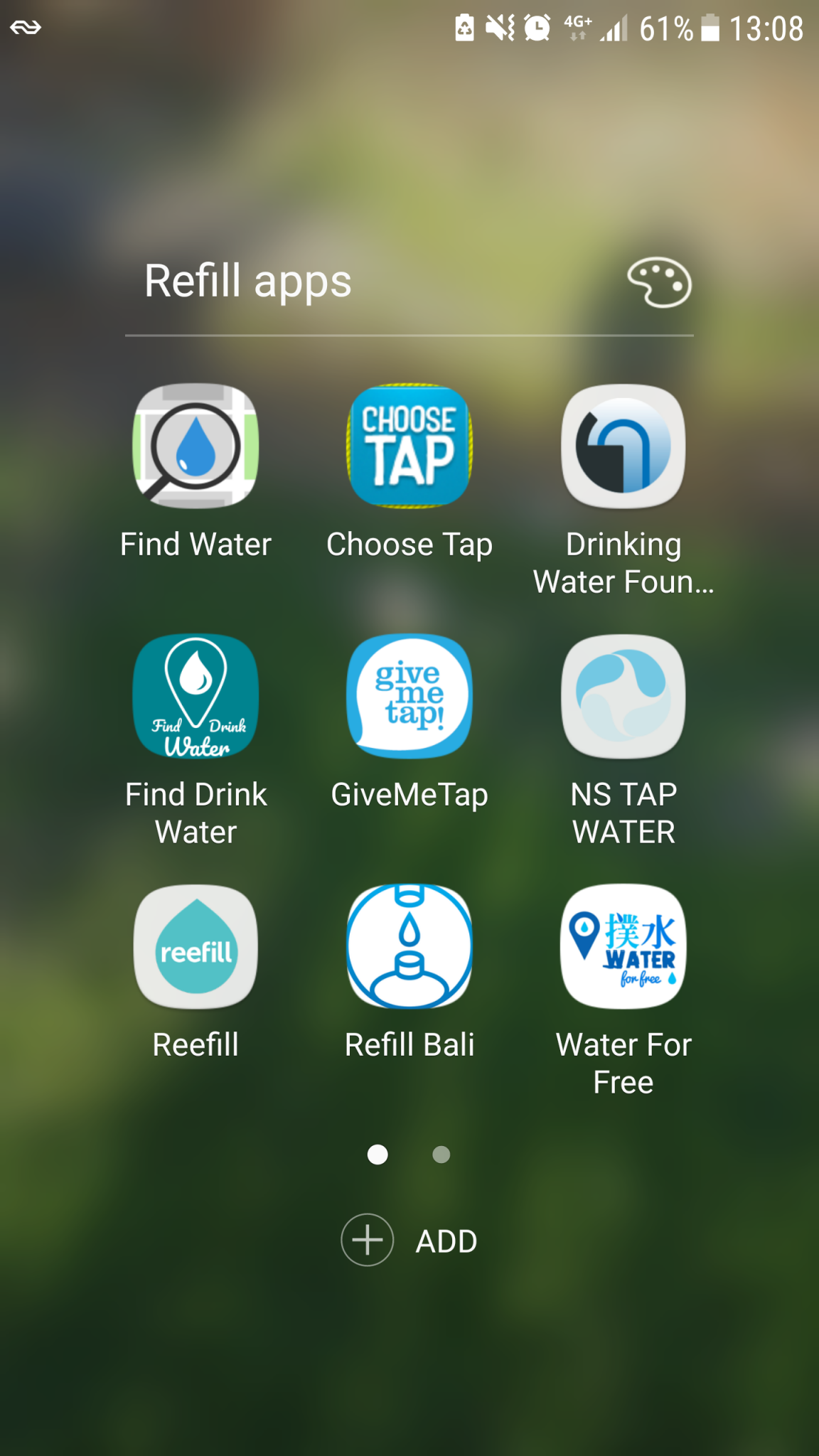Launch Refill Bali

coord(409,947)
